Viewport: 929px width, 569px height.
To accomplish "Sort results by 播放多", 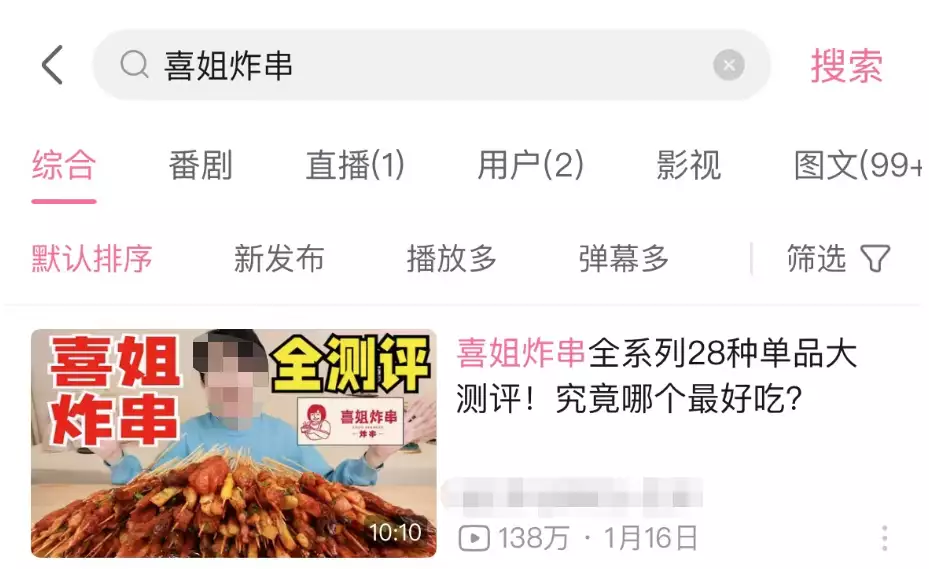I will (x=451, y=259).
